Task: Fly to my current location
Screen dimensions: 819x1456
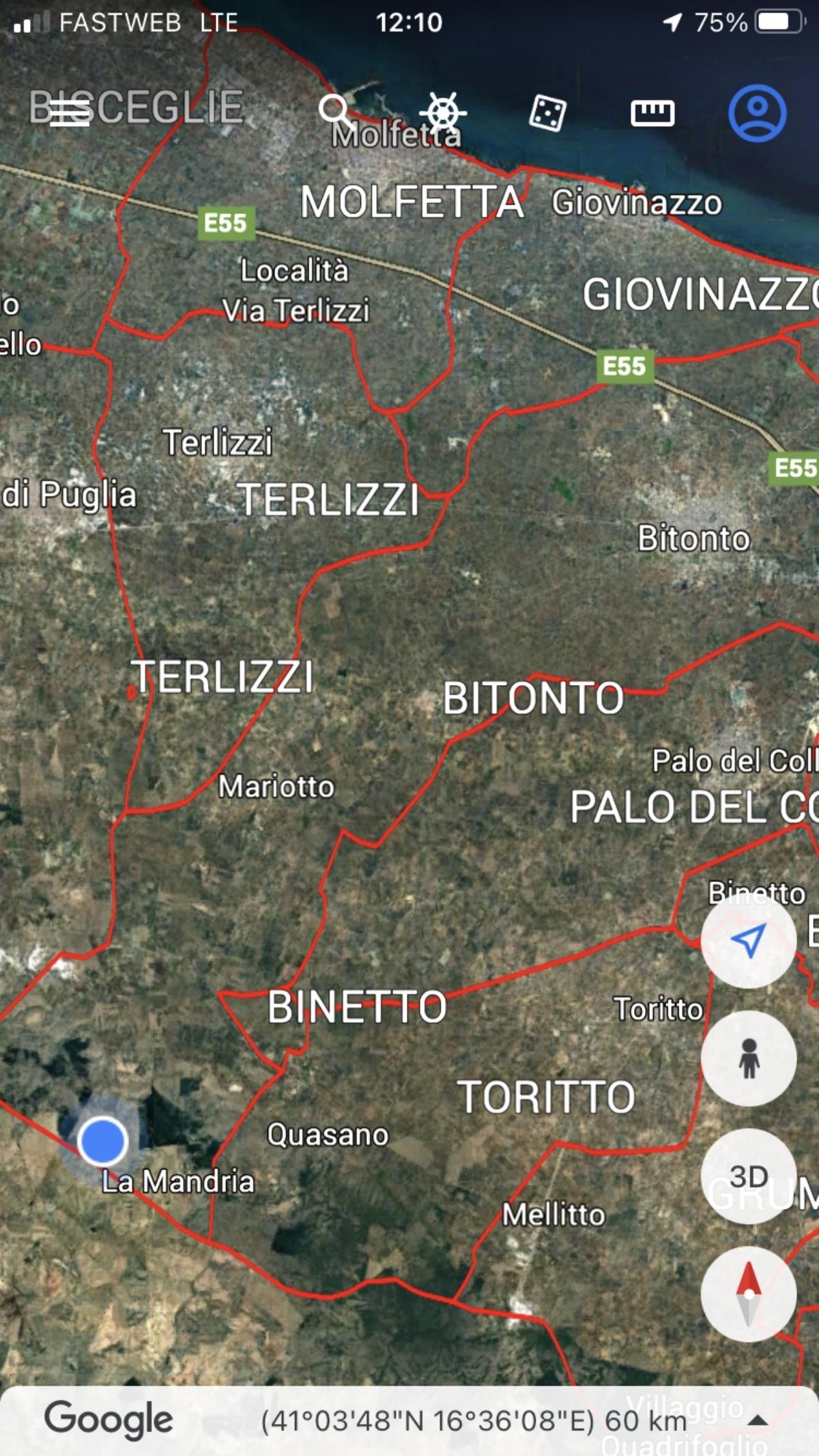Action: [x=749, y=941]
